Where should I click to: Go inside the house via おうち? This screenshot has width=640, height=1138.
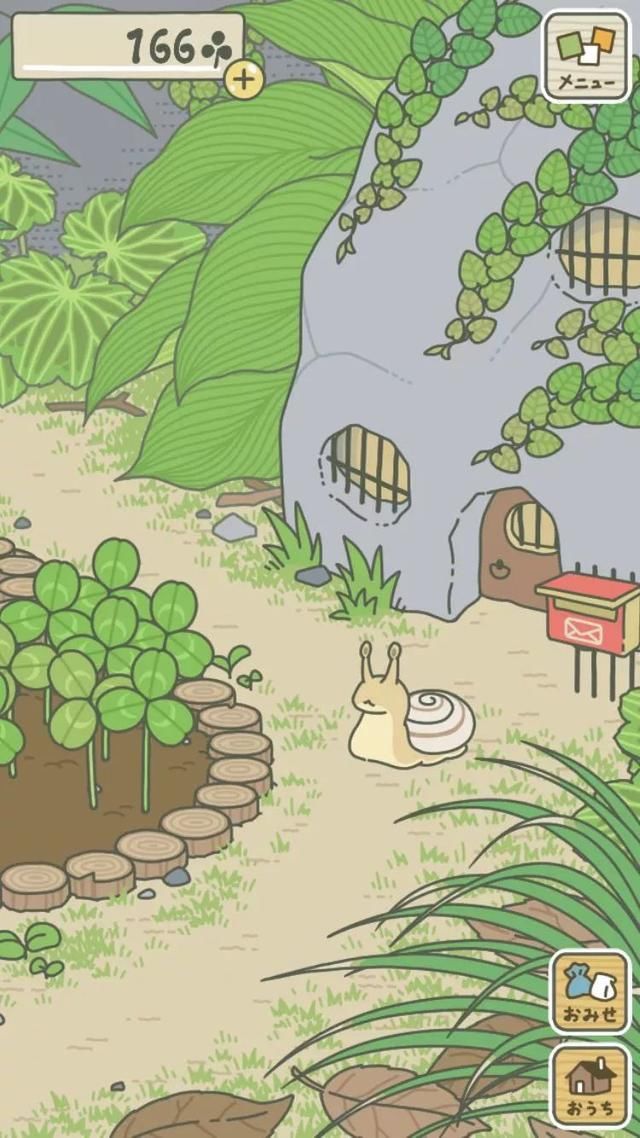590,1084
